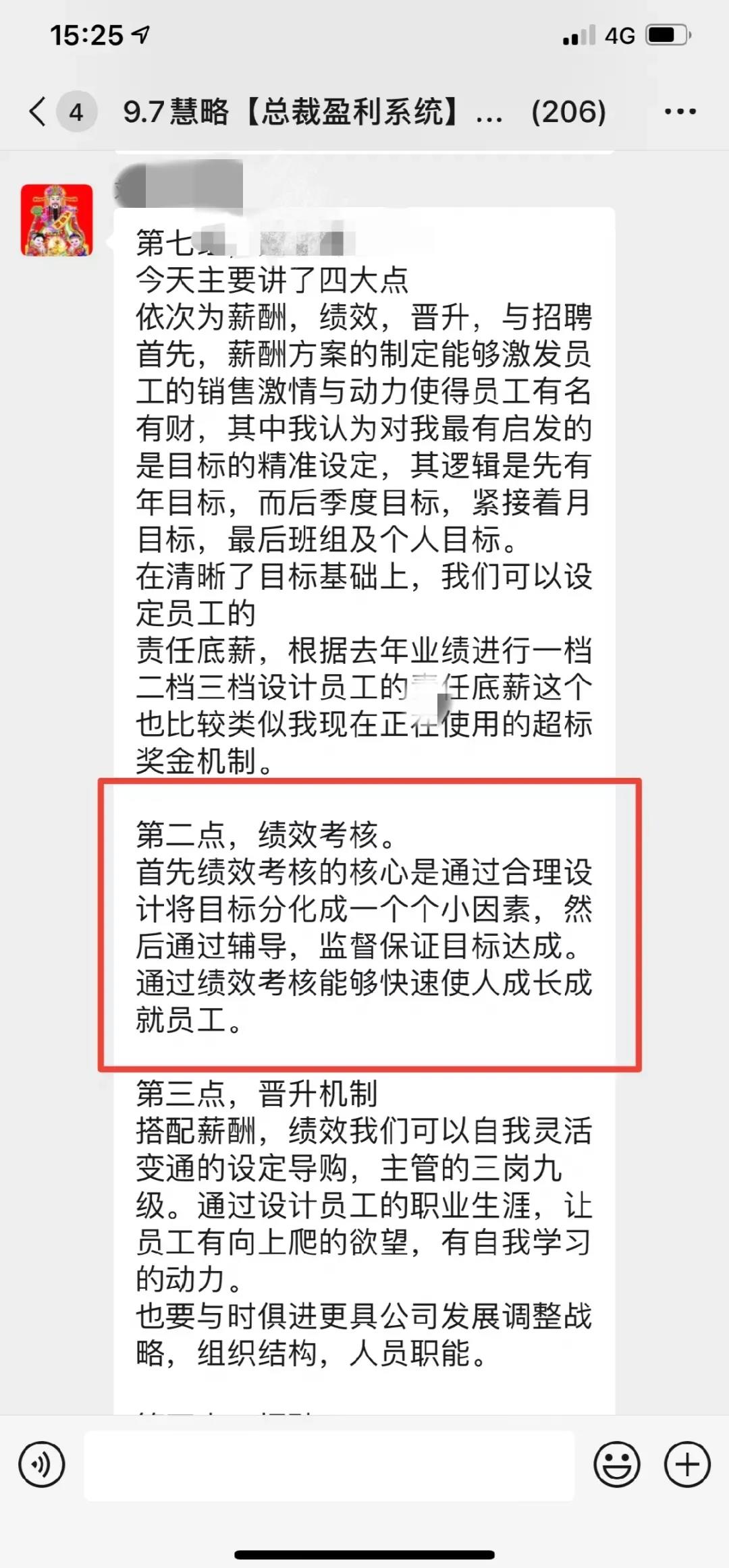Image resolution: width=729 pixels, height=1568 pixels.
Task: Go back to the chat list
Action: (x=38, y=111)
